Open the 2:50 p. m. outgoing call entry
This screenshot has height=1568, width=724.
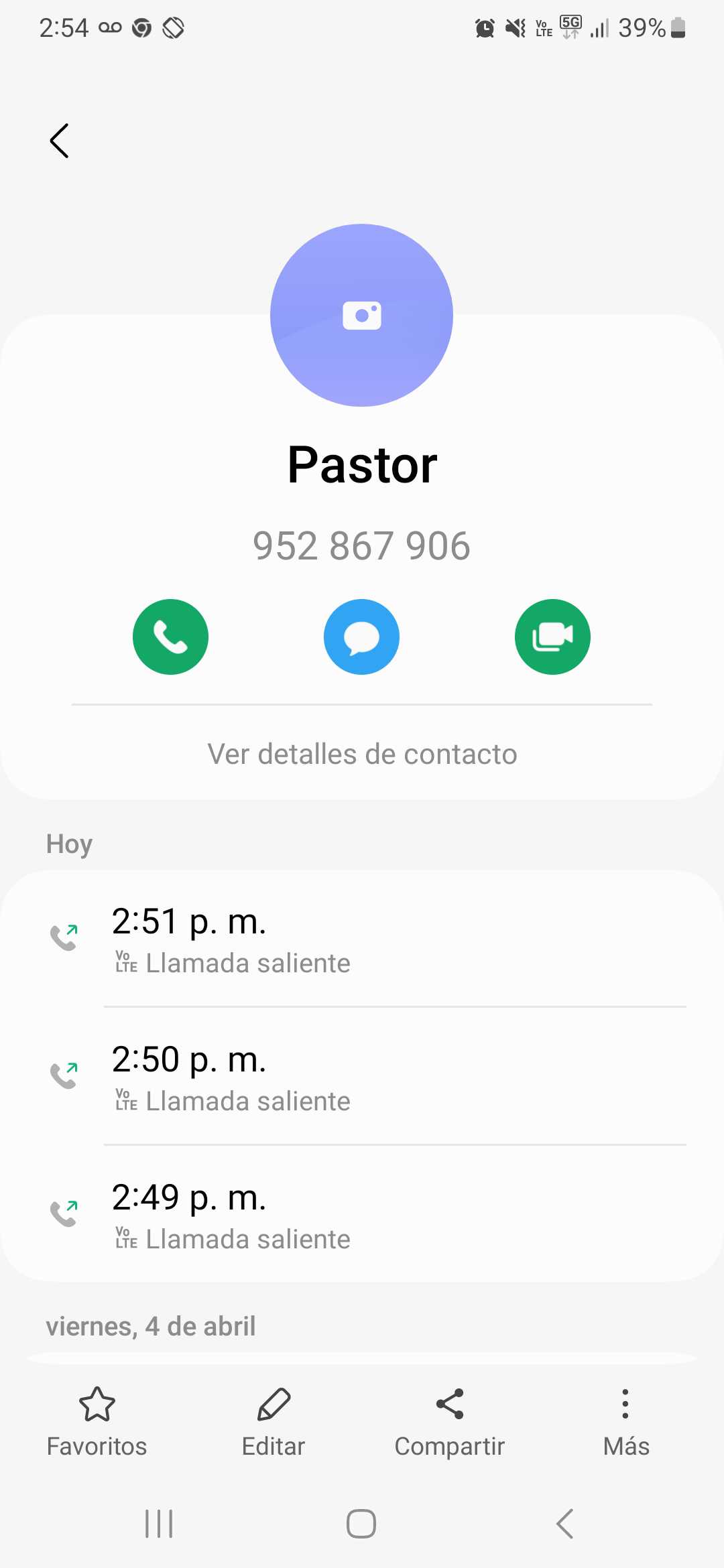point(362,1077)
